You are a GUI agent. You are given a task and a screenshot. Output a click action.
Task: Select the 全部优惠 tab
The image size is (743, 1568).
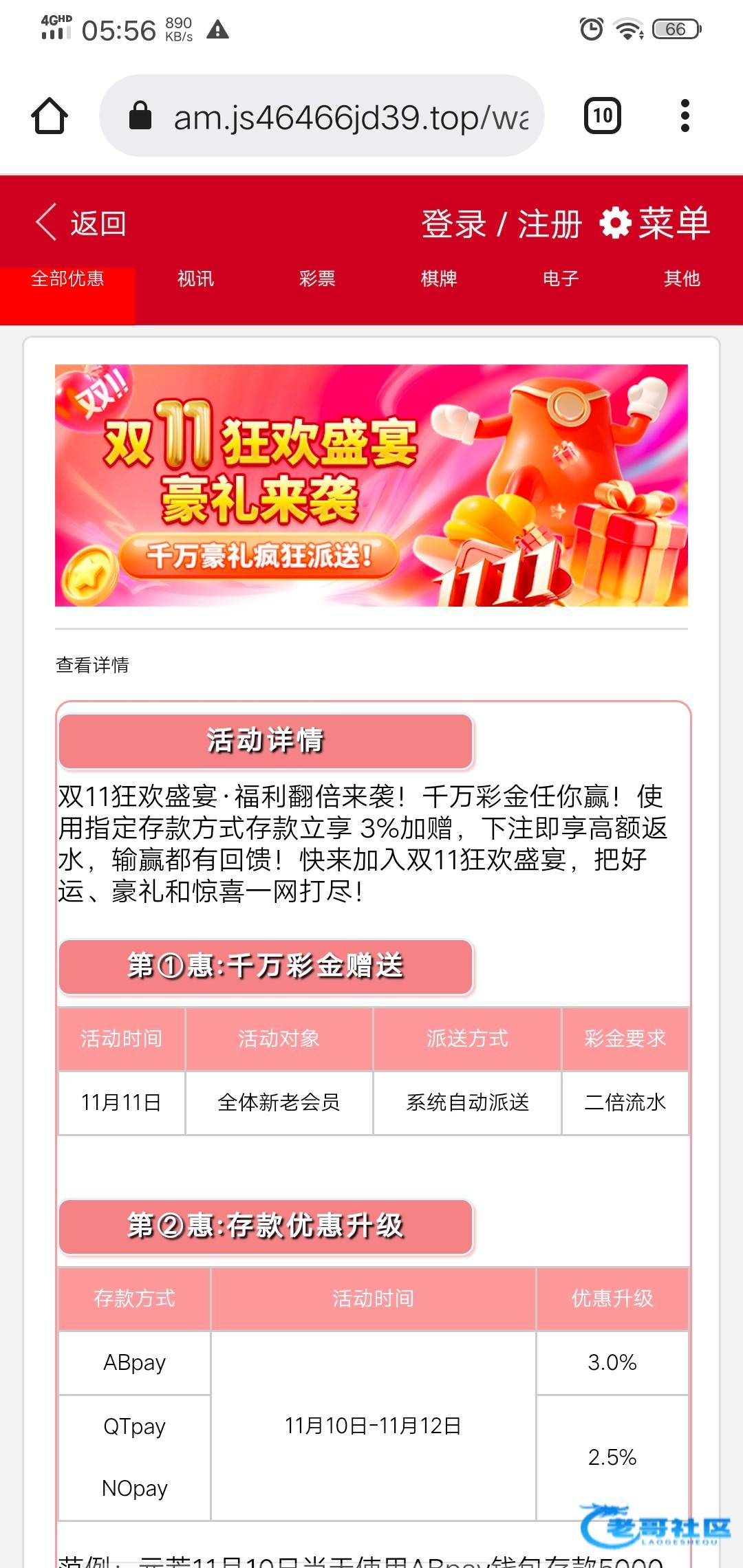(x=67, y=279)
